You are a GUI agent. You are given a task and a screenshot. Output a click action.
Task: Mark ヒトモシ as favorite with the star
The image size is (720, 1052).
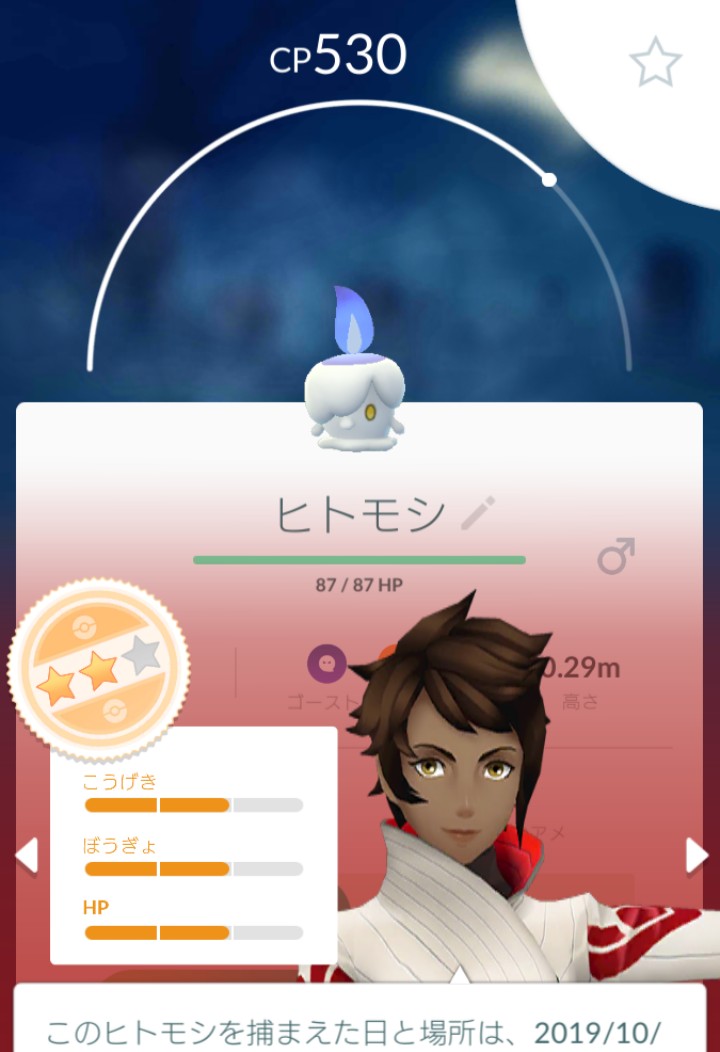[x=655, y=64]
